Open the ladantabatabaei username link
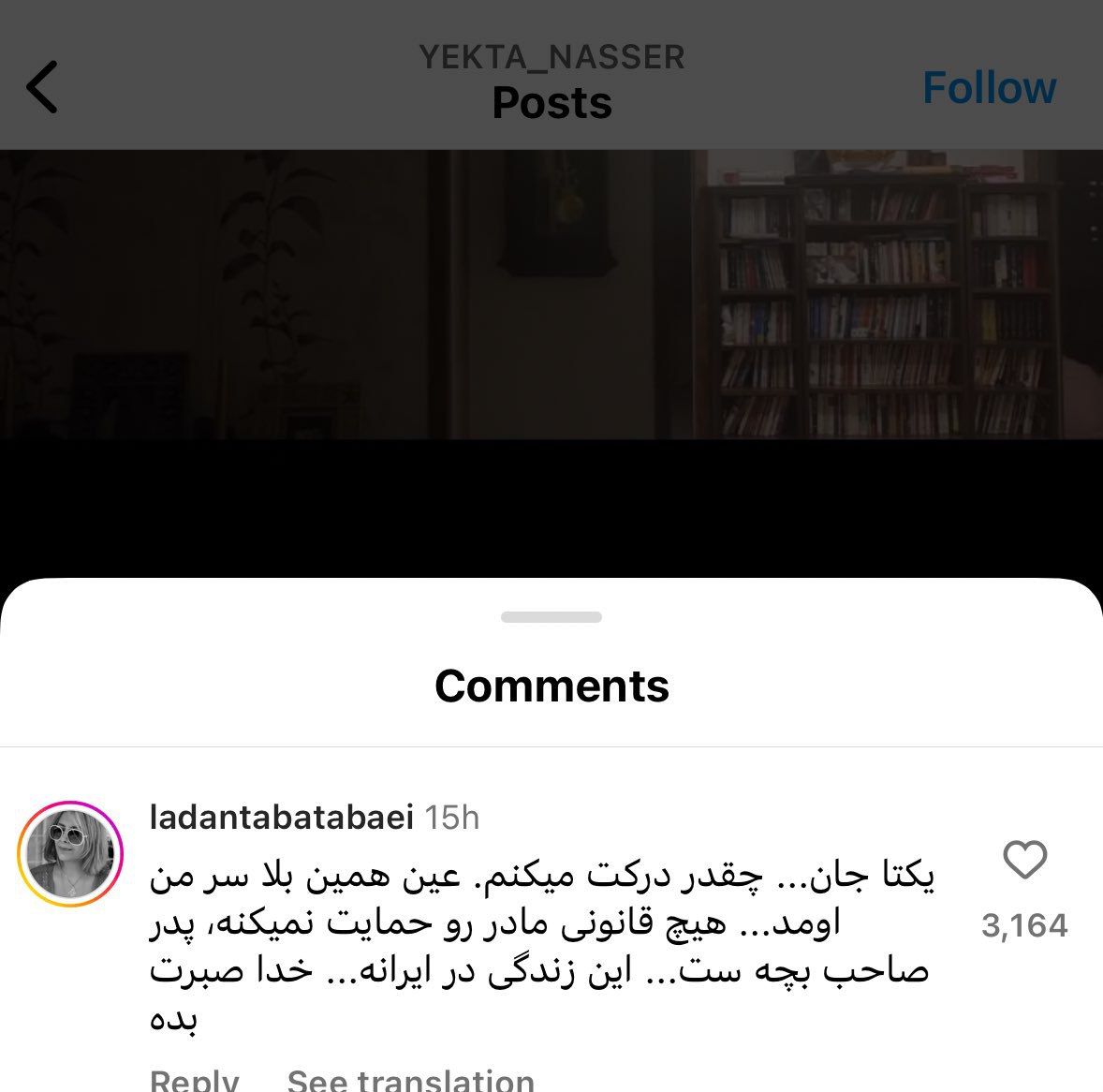 pyautogui.click(x=281, y=817)
